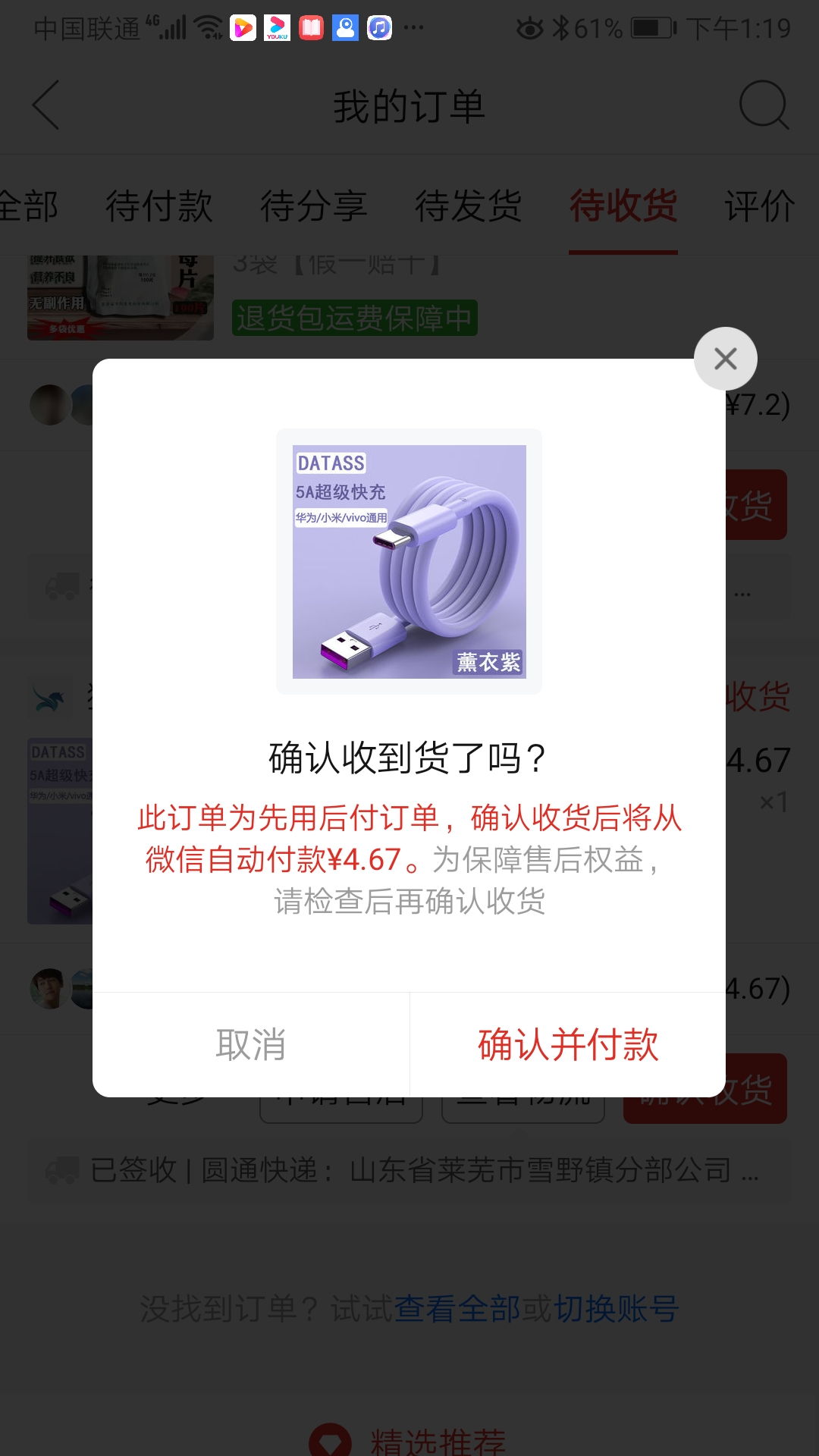Open the Youku app from the status bar
The height and width of the screenshot is (1456, 819).
click(x=277, y=29)
